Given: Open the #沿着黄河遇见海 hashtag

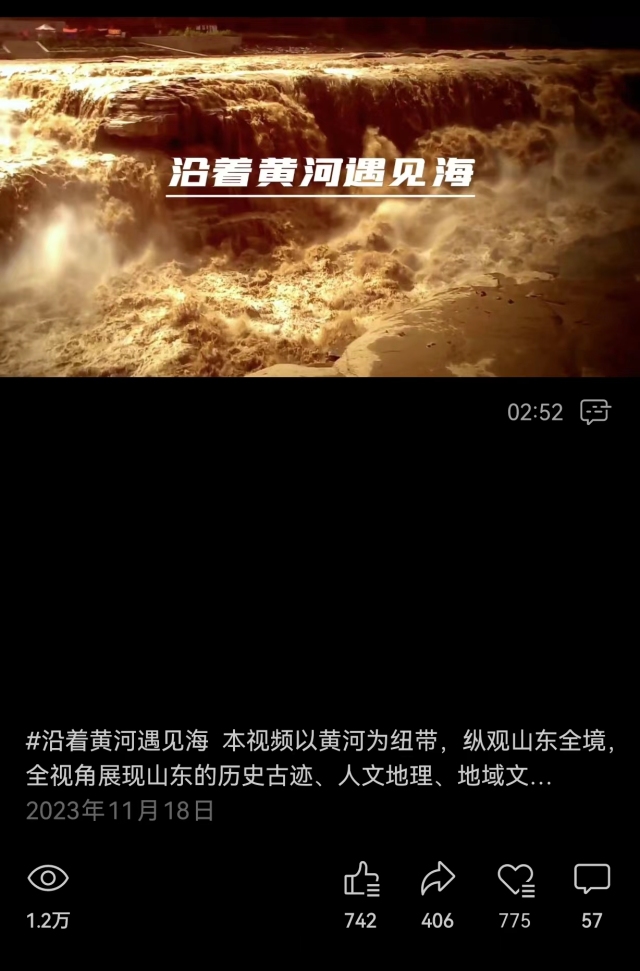Looking at the screenshot, I should coord(117,741).
